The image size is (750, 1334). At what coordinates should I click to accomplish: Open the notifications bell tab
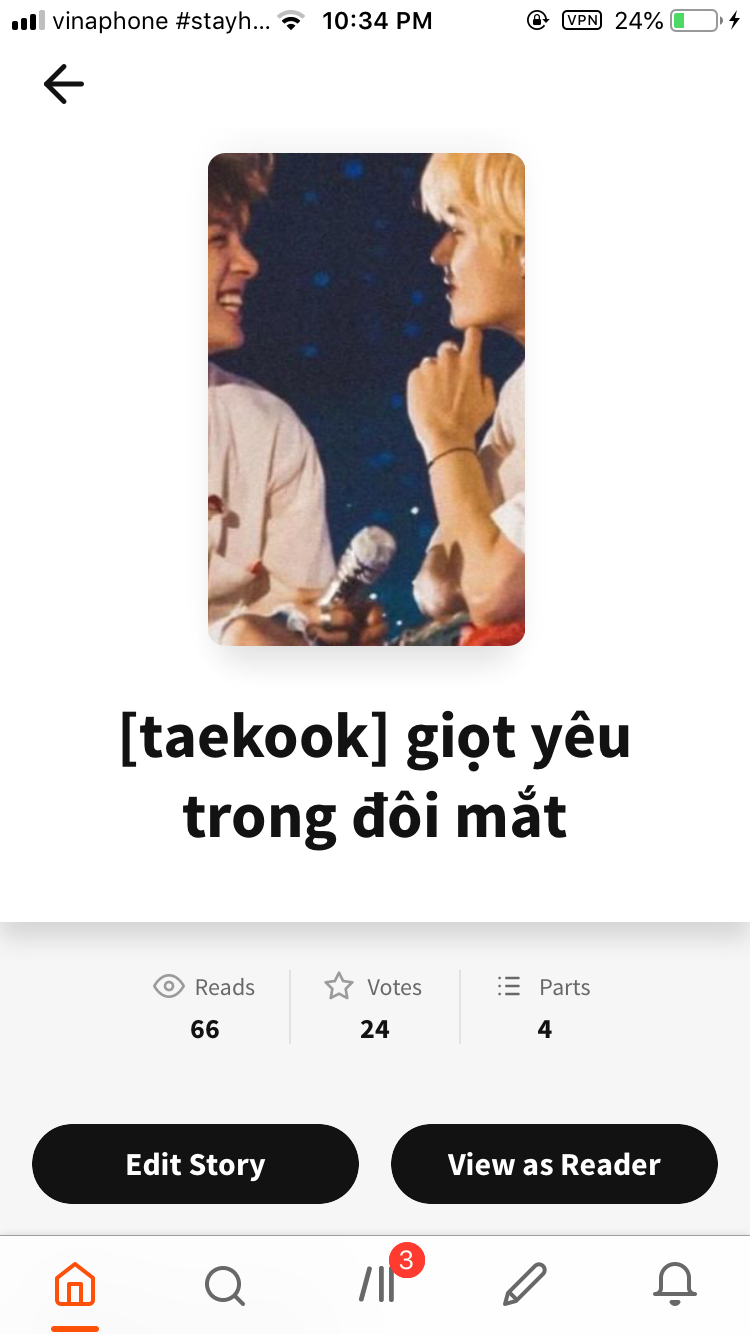[x=674, y=1284]
